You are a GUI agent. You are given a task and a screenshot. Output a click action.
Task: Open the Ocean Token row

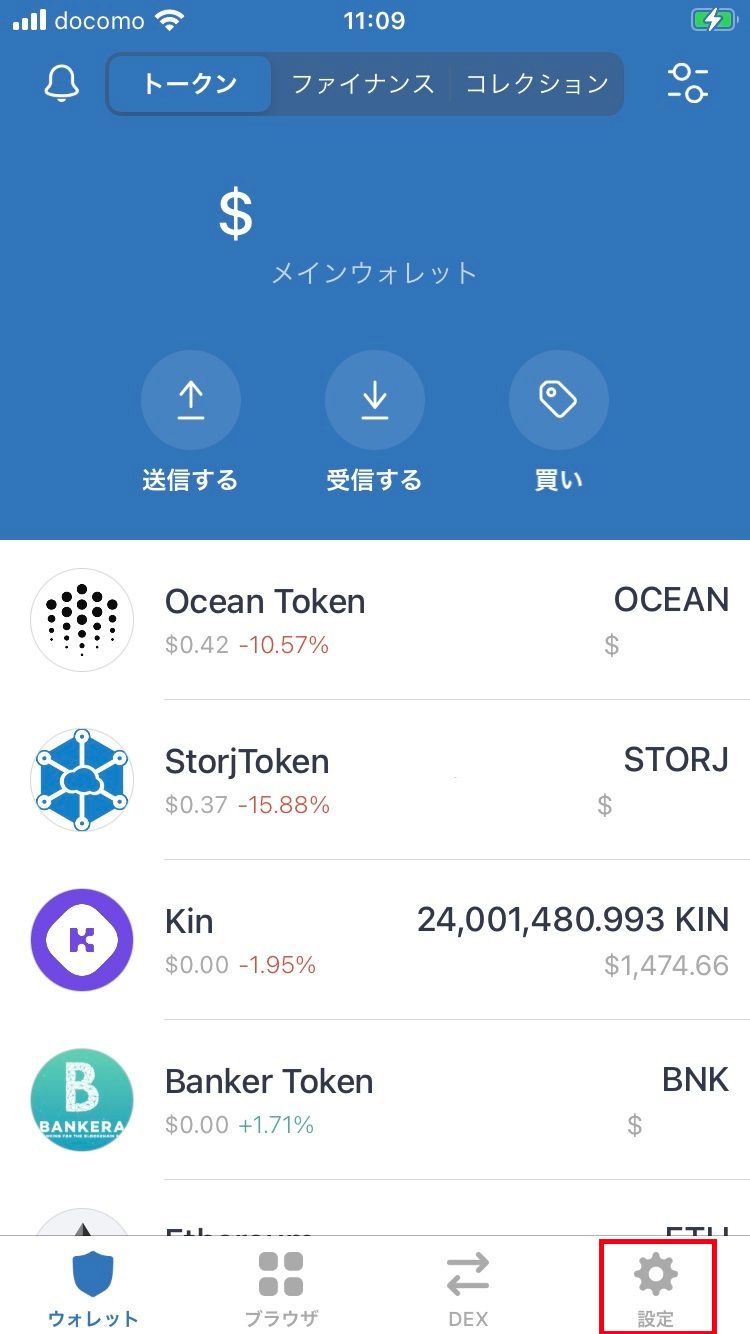pyautogui.click(x=375, y=620)
